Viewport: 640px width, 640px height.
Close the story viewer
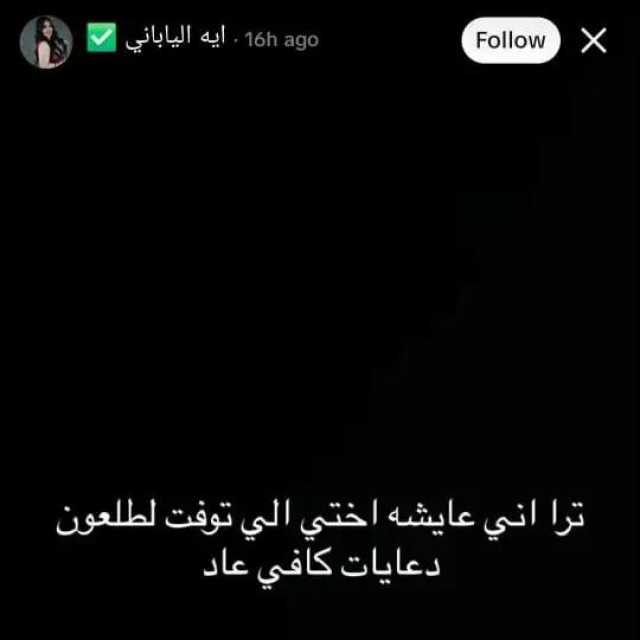594,40
